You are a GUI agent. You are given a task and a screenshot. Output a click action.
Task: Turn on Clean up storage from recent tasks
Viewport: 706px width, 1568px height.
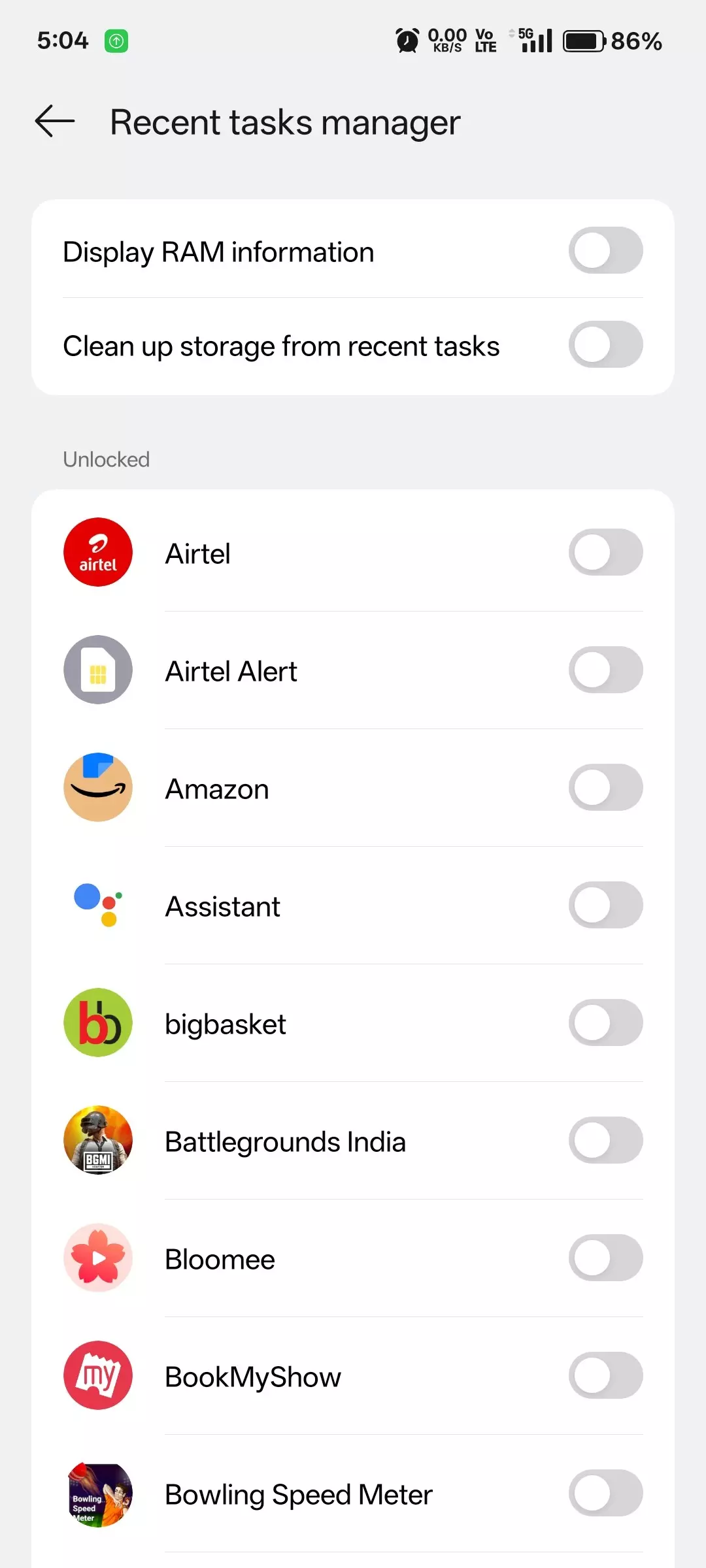(x=606, y=345)
